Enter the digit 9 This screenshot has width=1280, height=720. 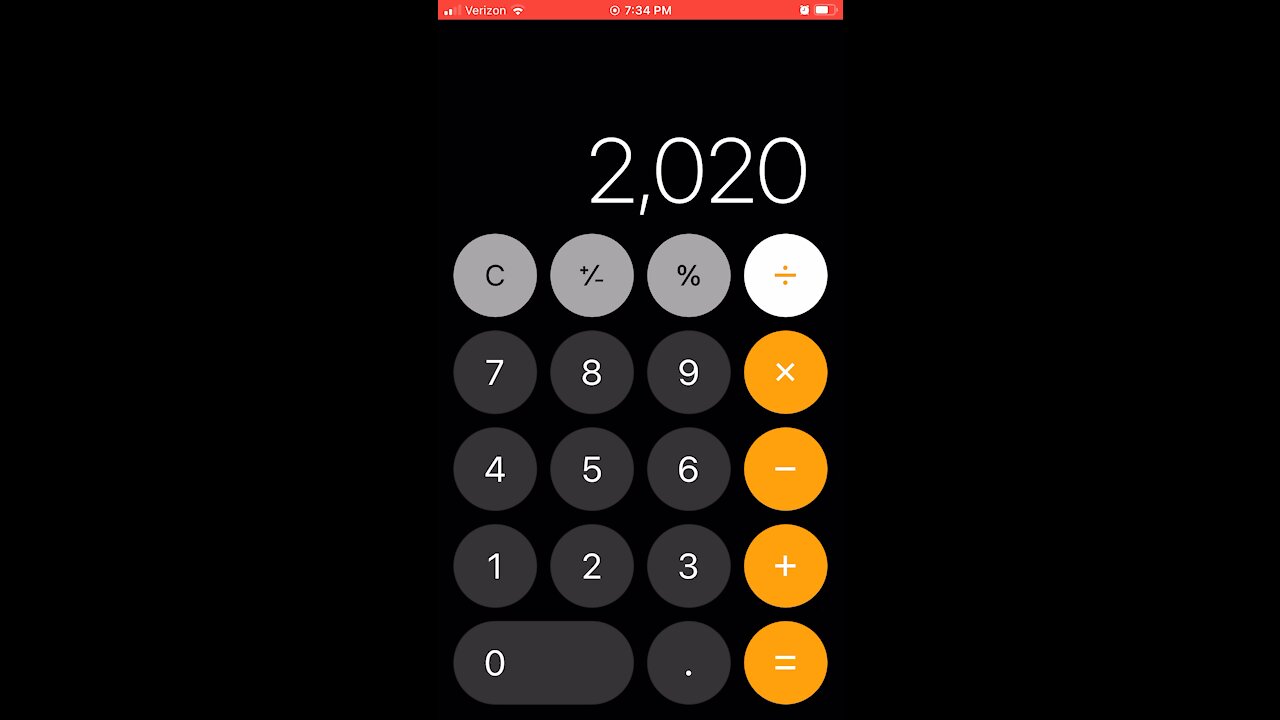click(x=688, y=372)
